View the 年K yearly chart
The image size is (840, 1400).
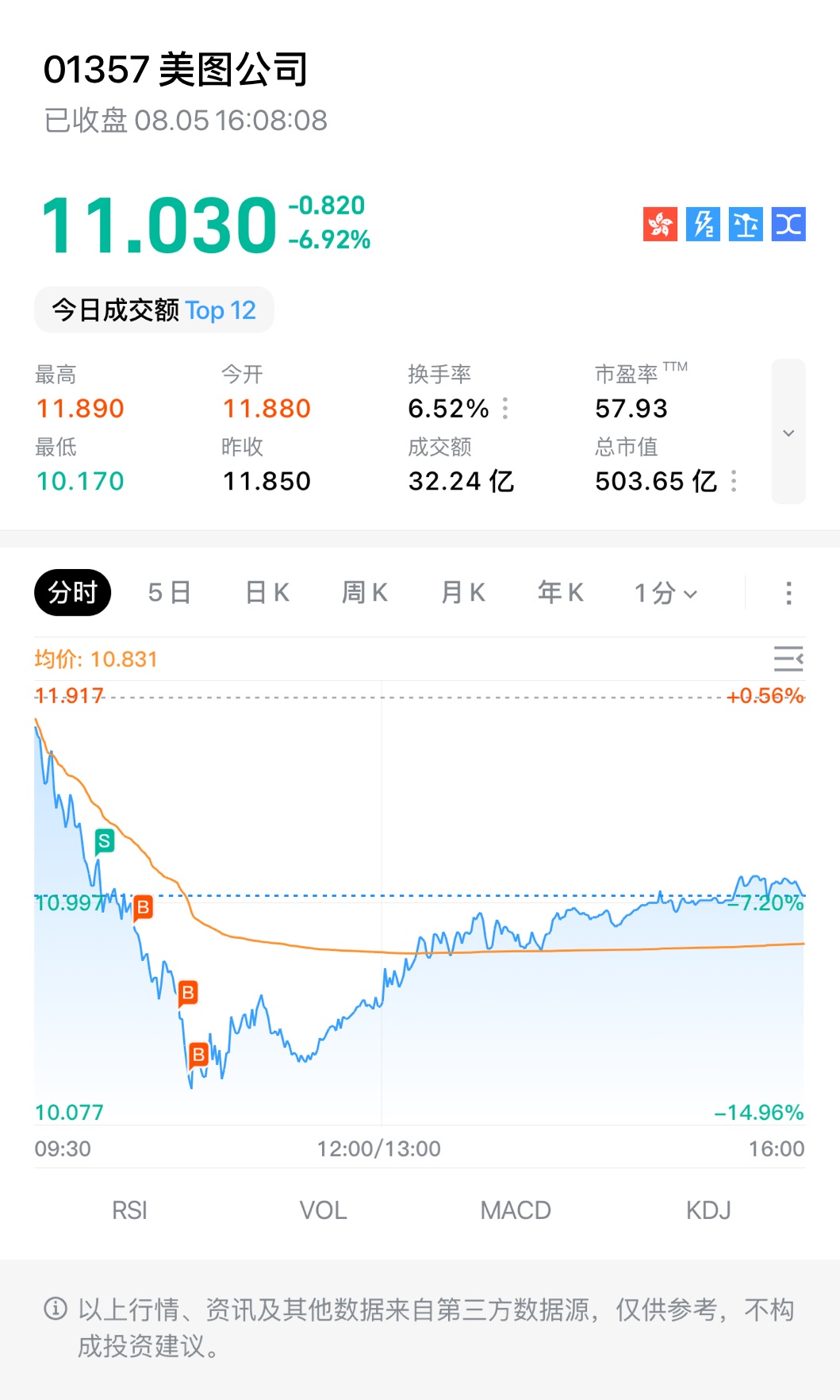click(x=561, y=593)
